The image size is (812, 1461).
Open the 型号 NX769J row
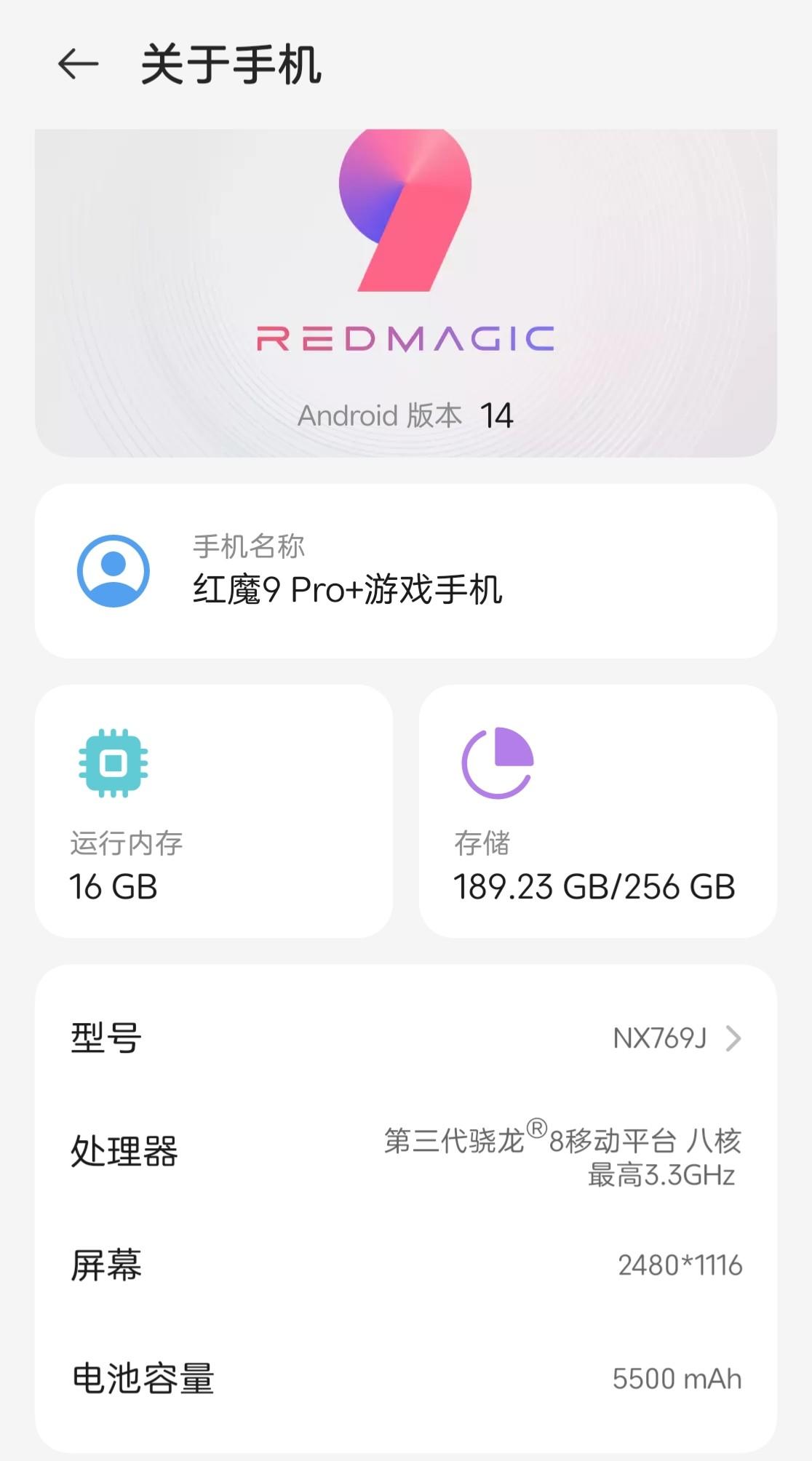click(405, 1038)
